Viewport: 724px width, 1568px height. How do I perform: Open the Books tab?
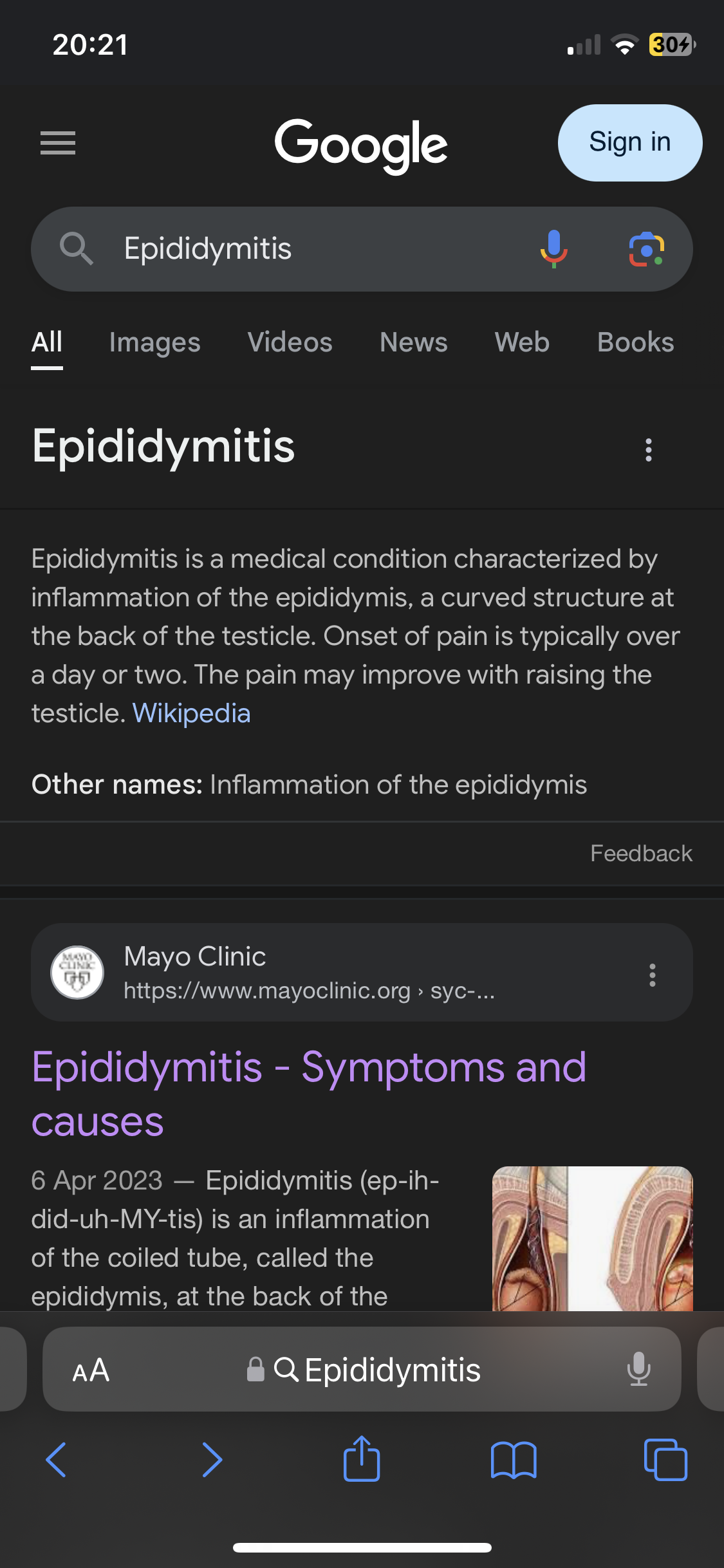635,343
